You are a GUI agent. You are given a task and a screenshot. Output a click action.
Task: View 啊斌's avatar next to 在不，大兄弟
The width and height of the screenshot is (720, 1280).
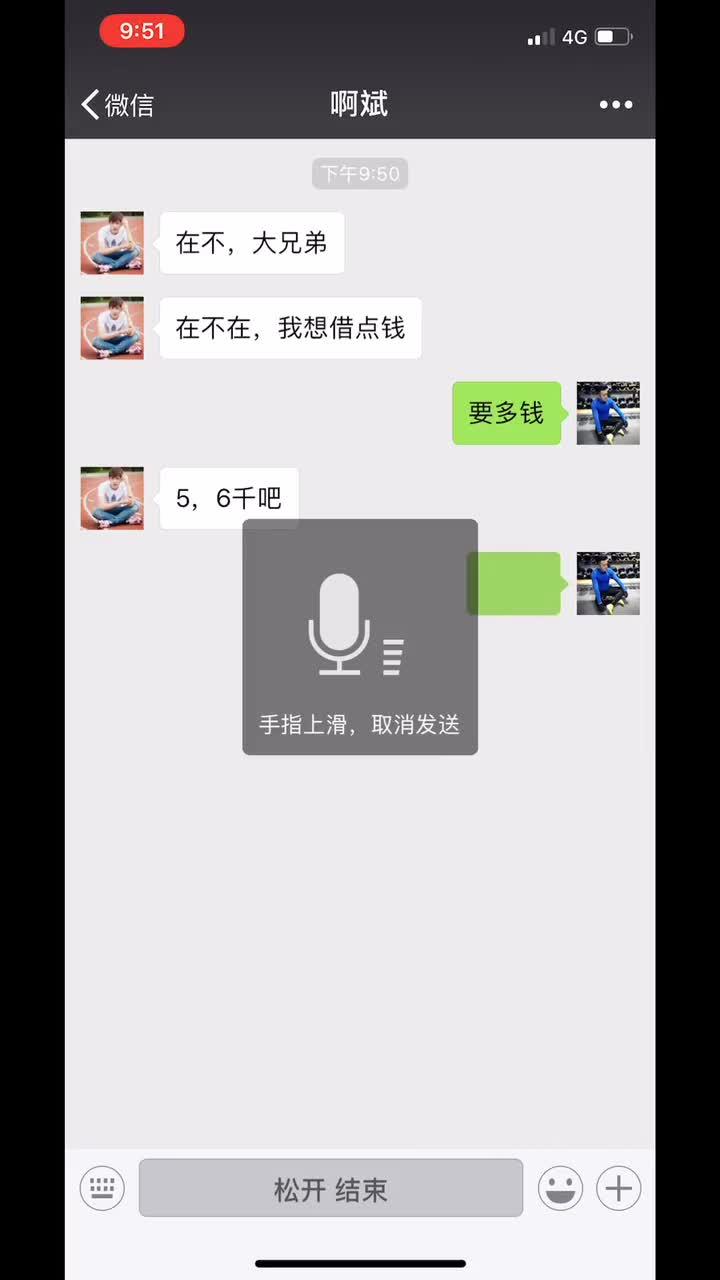112,243
